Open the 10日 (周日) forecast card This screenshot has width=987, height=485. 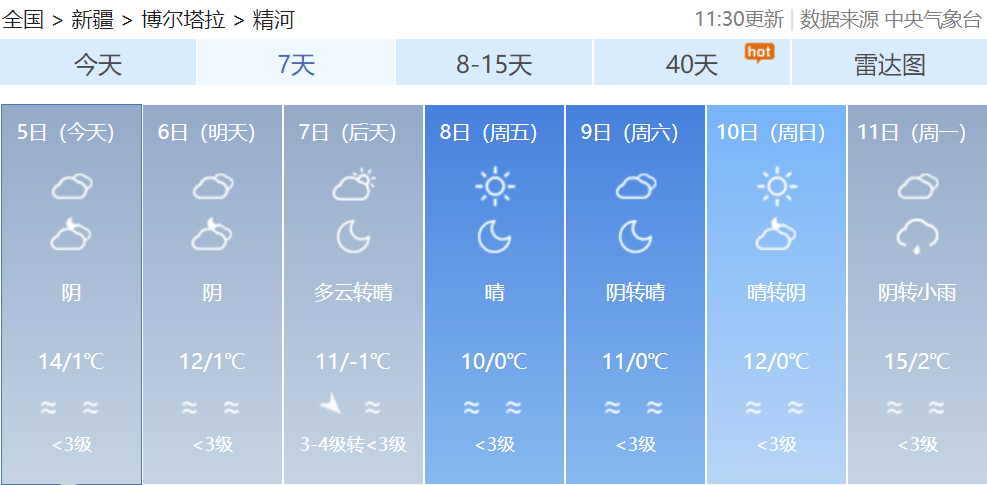[776, 294]
